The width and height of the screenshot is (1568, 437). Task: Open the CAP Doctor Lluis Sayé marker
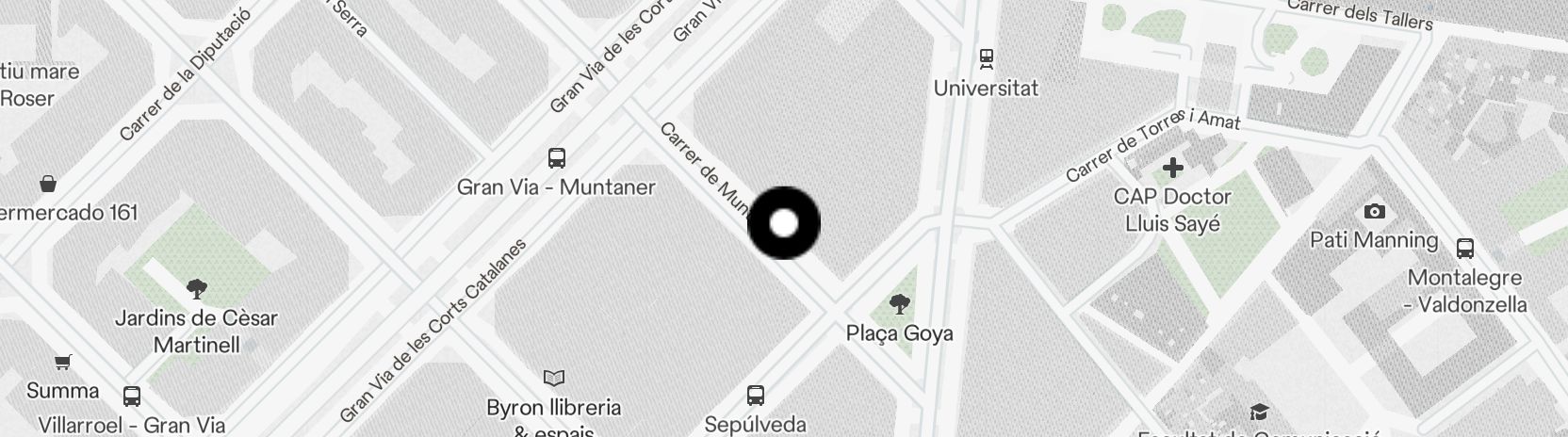point(1172,169)
